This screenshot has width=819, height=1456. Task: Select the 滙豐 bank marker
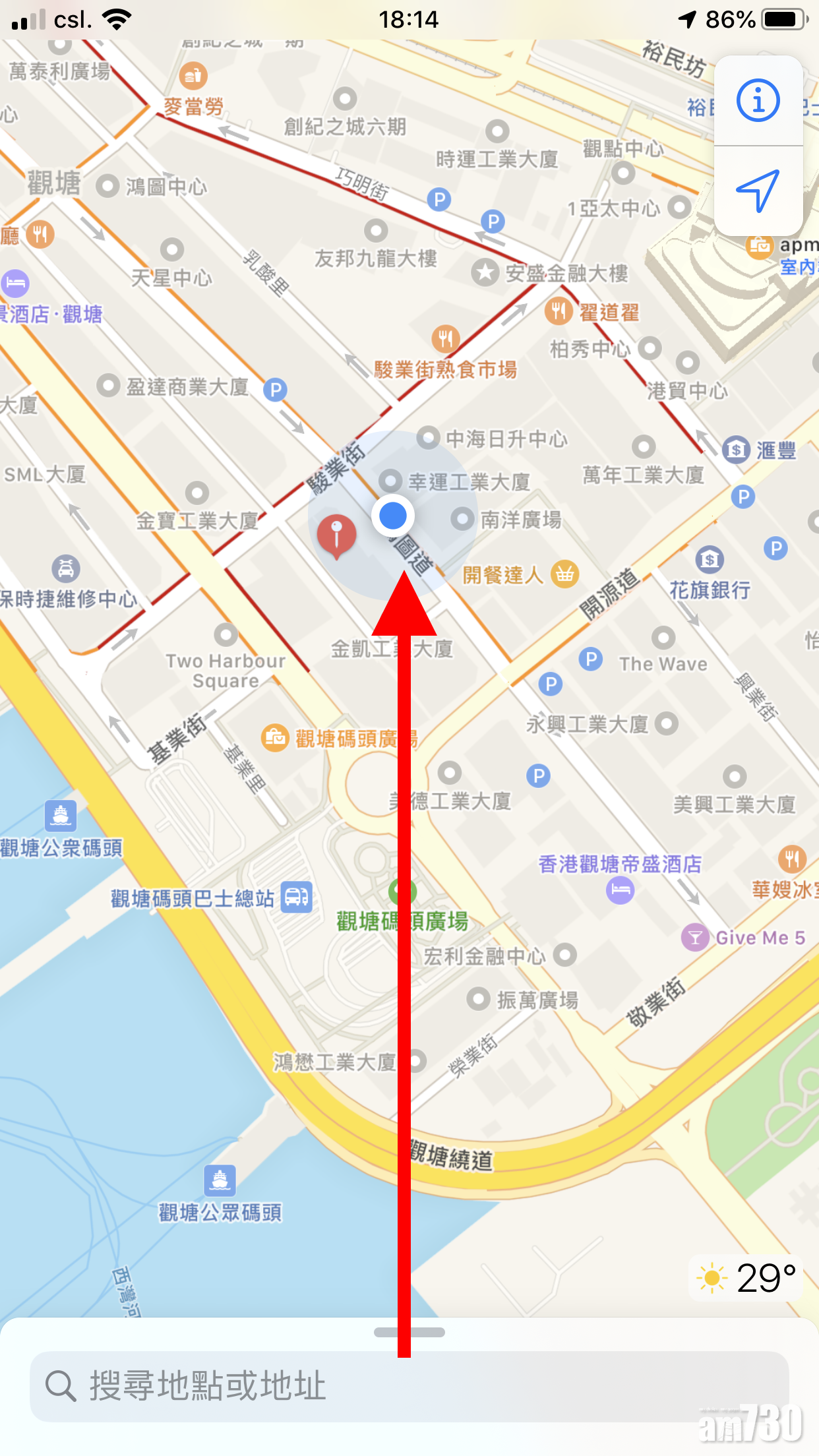point(736,450)
